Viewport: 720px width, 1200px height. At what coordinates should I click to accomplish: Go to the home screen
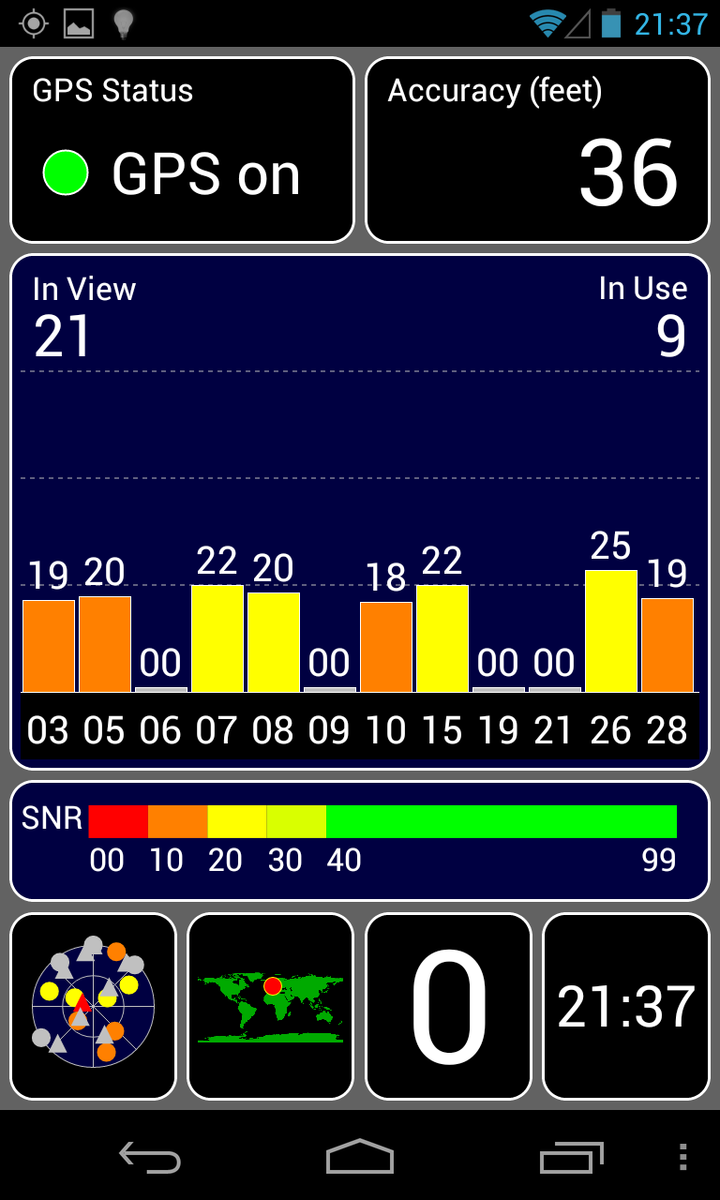pos(360,1157)
